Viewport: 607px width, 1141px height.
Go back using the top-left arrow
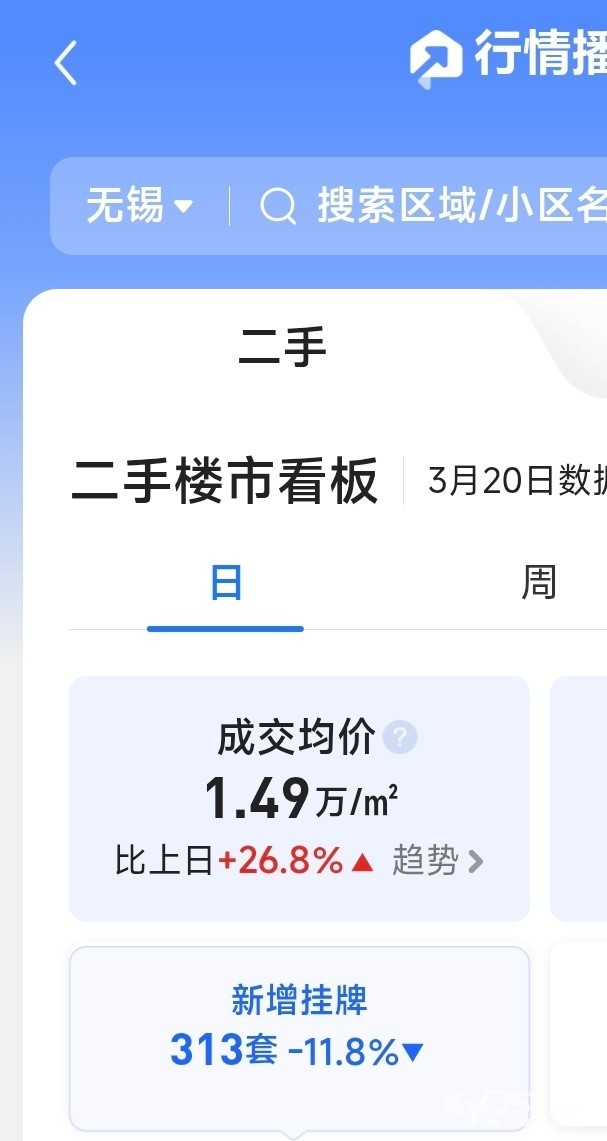[x=66, y=63]
